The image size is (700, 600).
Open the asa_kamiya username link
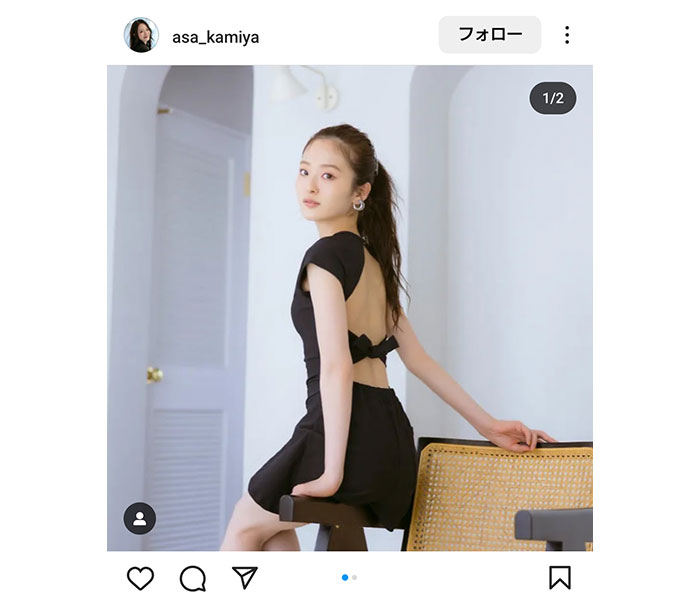point(215,37)
